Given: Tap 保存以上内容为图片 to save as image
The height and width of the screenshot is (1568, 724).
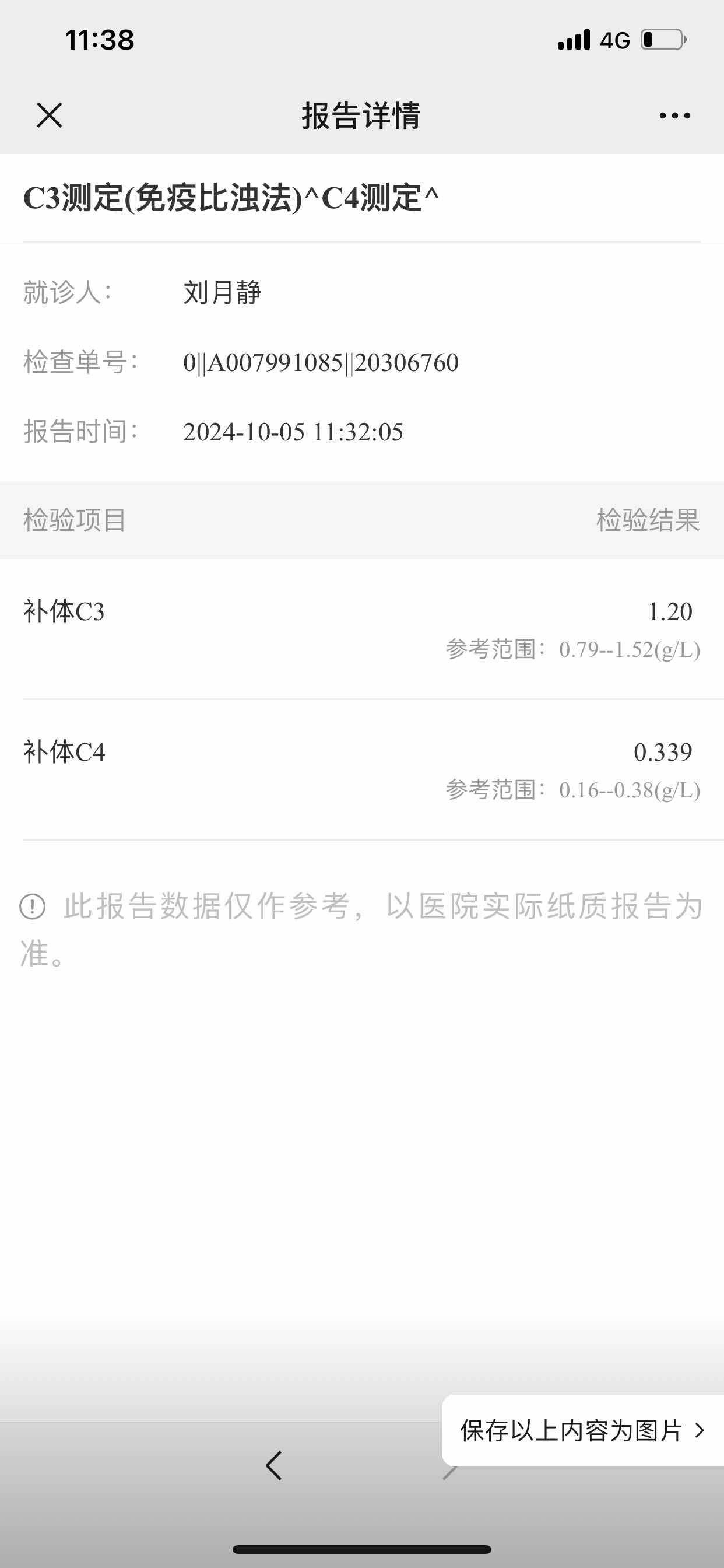Looking at the screenshot, I should 582,1430.
